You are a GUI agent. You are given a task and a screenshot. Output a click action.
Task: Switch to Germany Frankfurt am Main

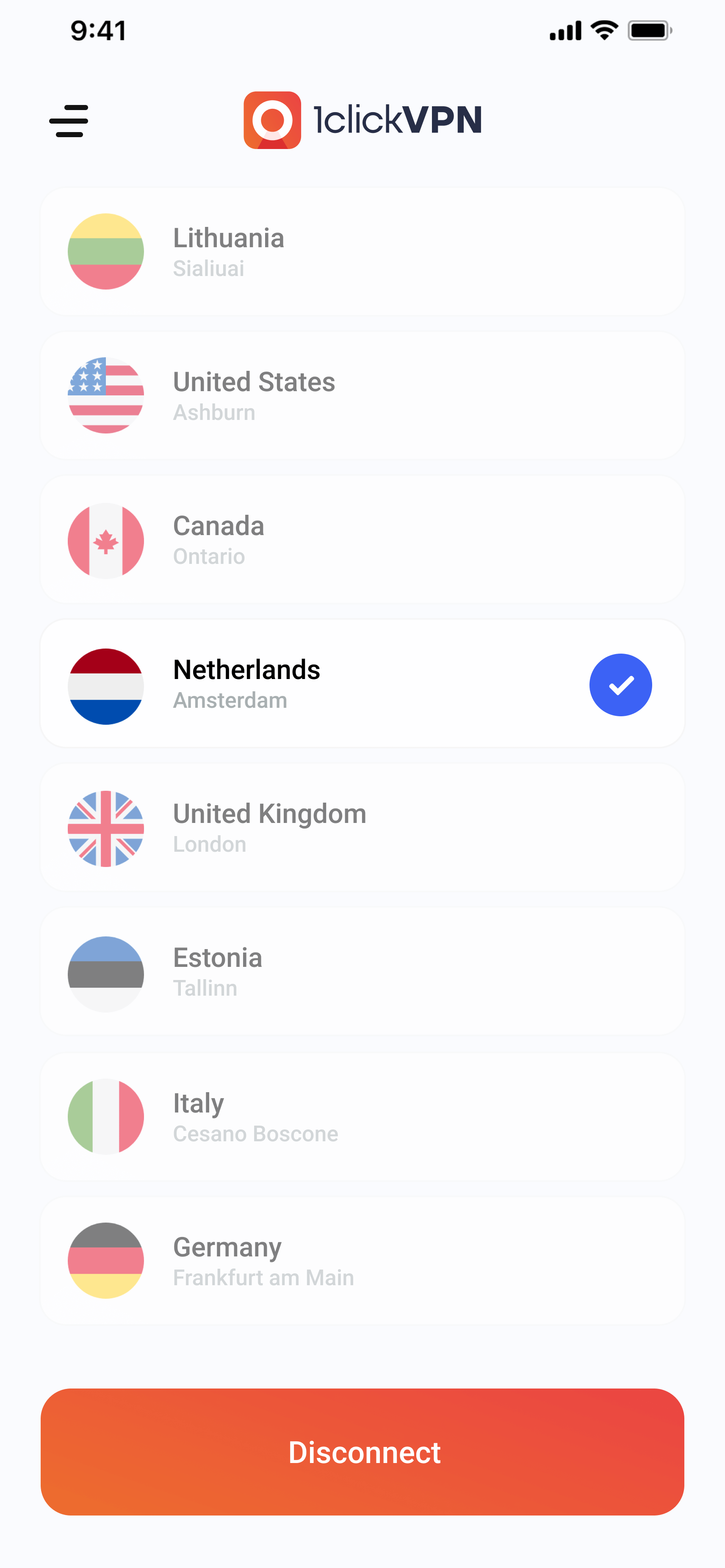(362, 1260)
